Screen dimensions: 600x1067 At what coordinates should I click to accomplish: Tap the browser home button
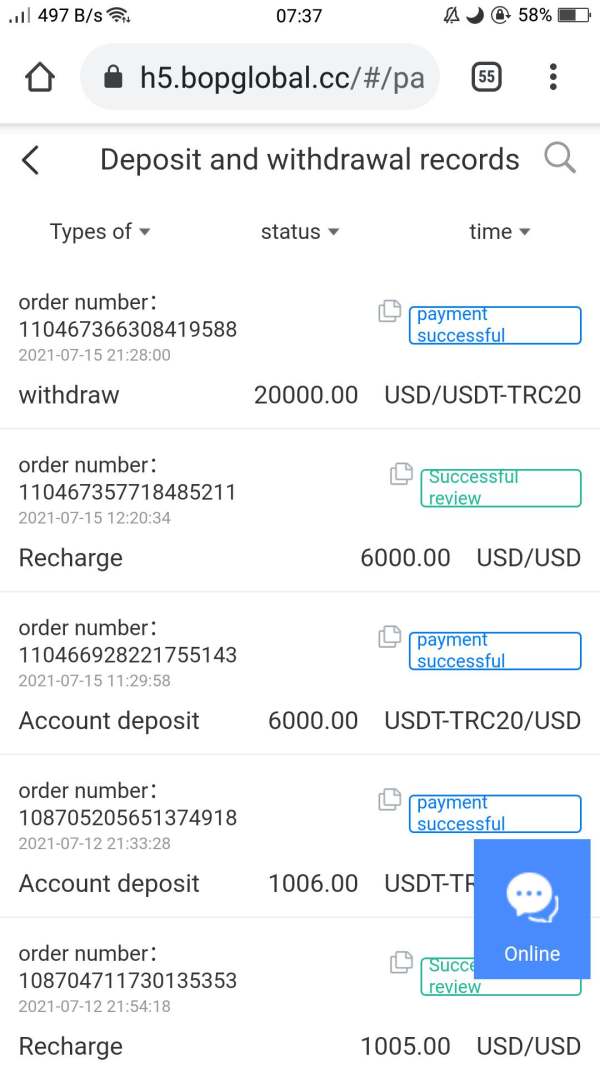[39, 78]
